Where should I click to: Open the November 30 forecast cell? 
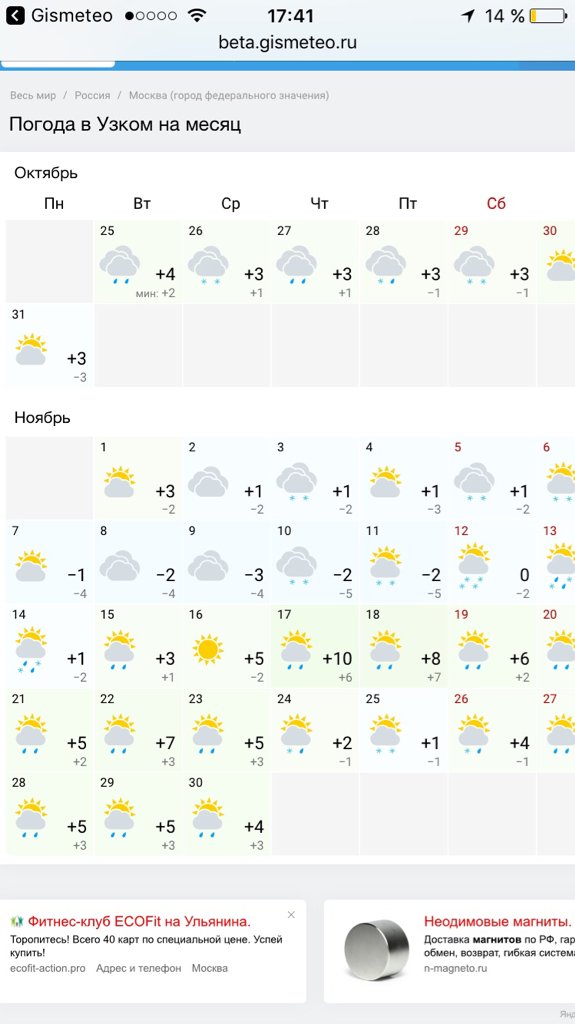click(226, 814)
